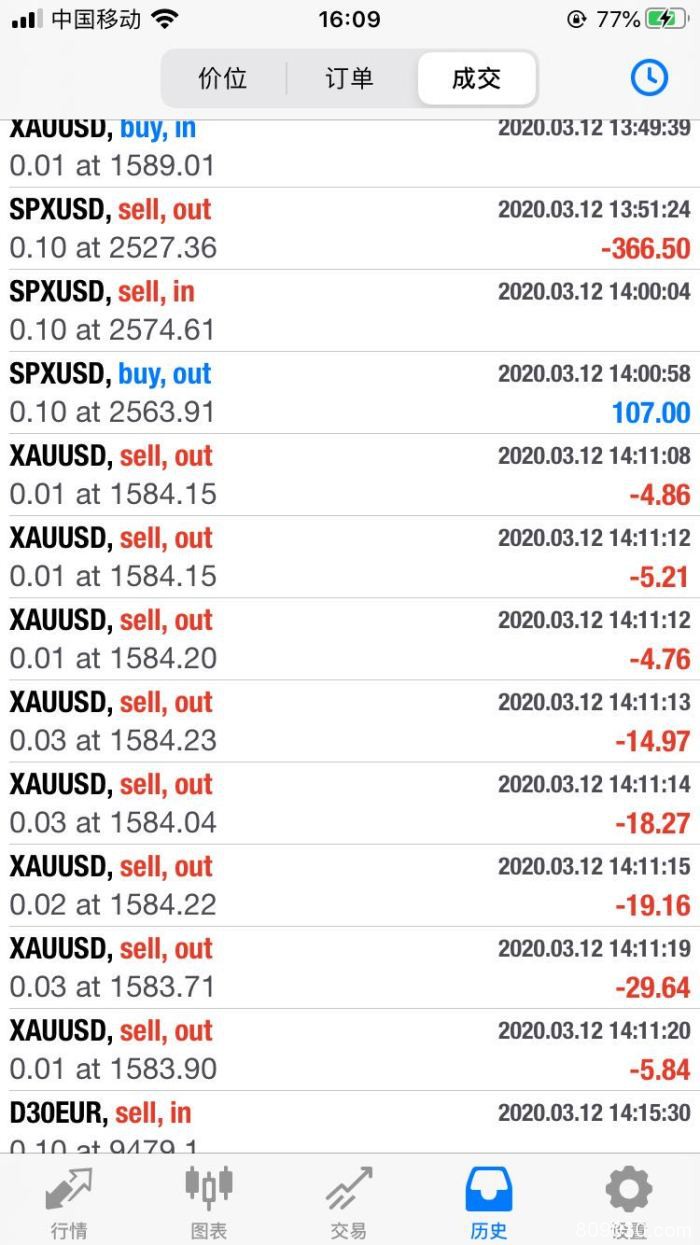The width and height of the screenshot is (700, 1245).
Task: Open the SPXUSD buy out deal at 2563.91
Action: click(x=350, y=393)
